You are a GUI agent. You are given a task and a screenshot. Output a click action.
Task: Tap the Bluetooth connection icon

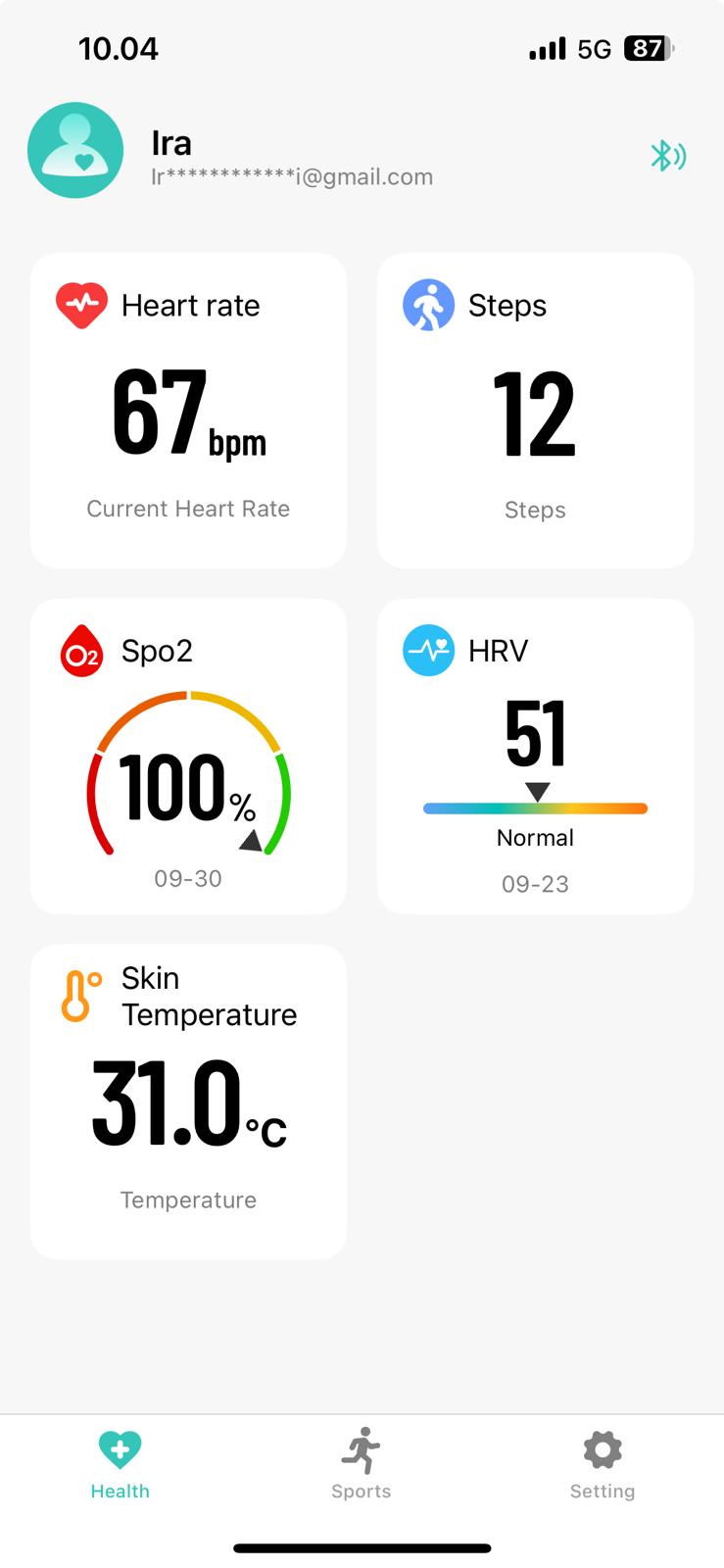click(668, 156)
